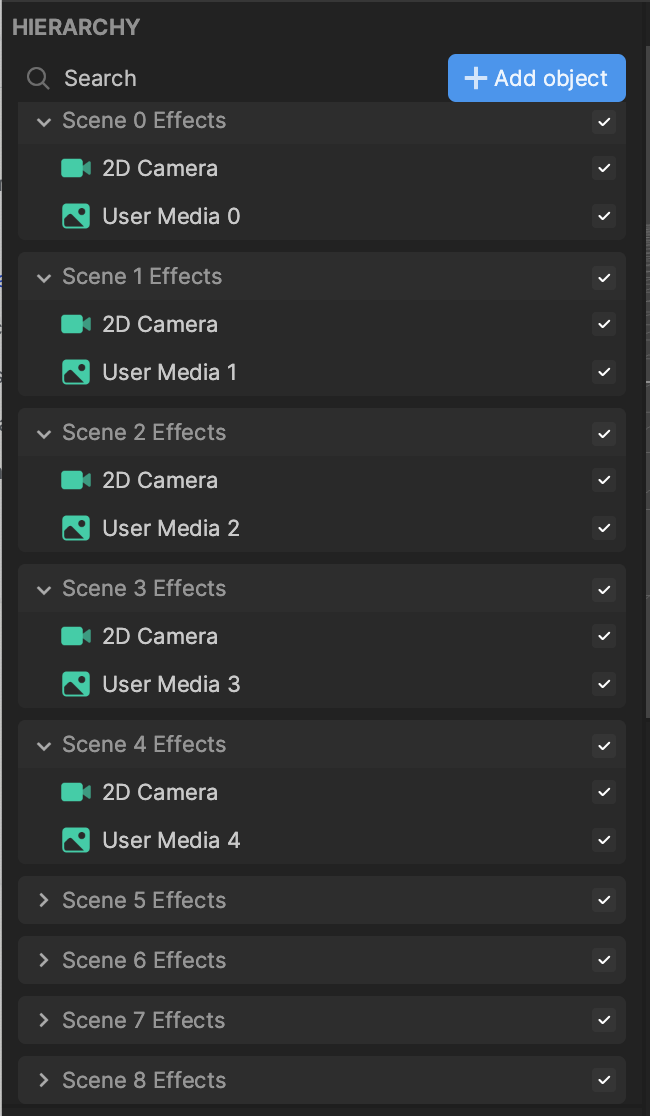Select 2D Camera under Scene 1 Effects

coord(322,325)
